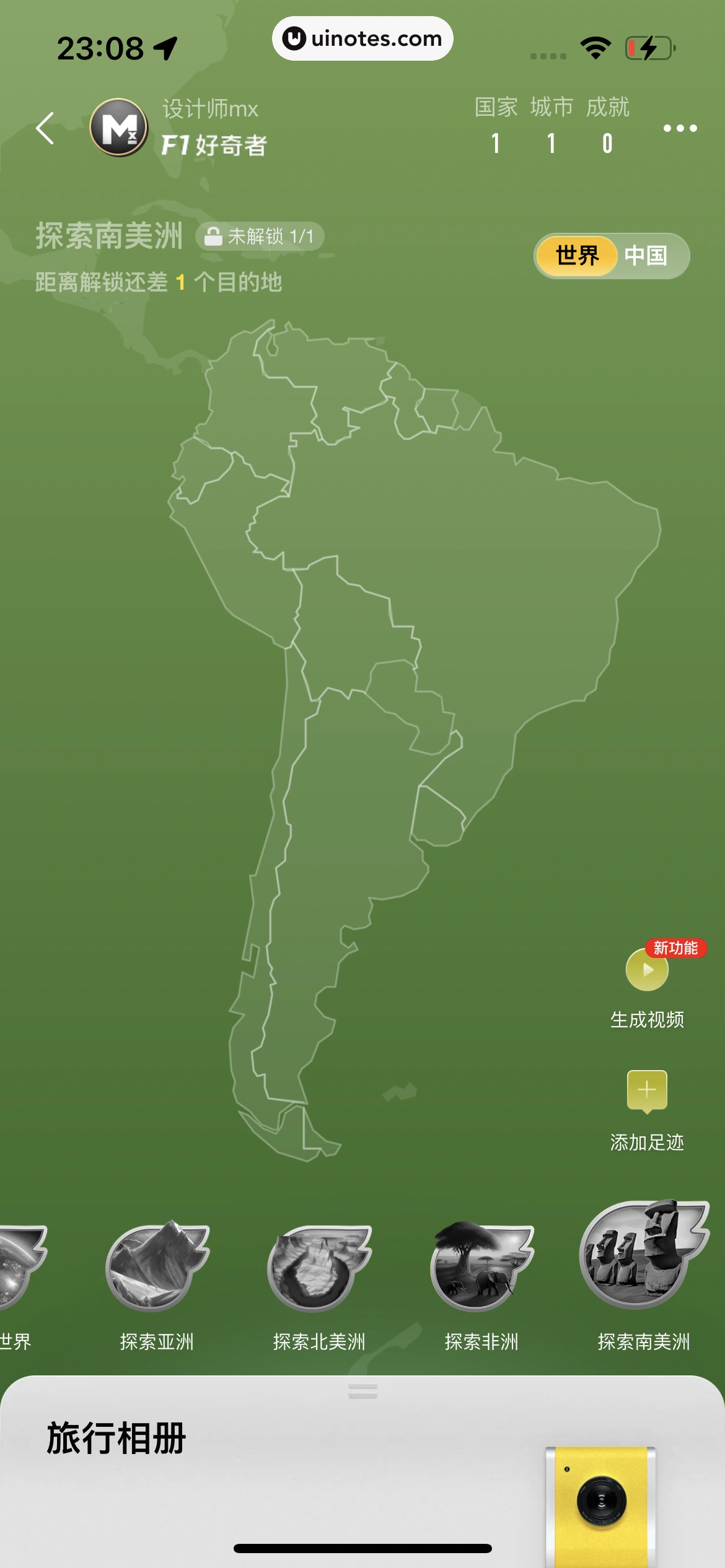Image resolution: width=725 pixels, height=1568 pixels.
Task: Select the 探索南美洲 Moai badge
Action: point(643,1255)
